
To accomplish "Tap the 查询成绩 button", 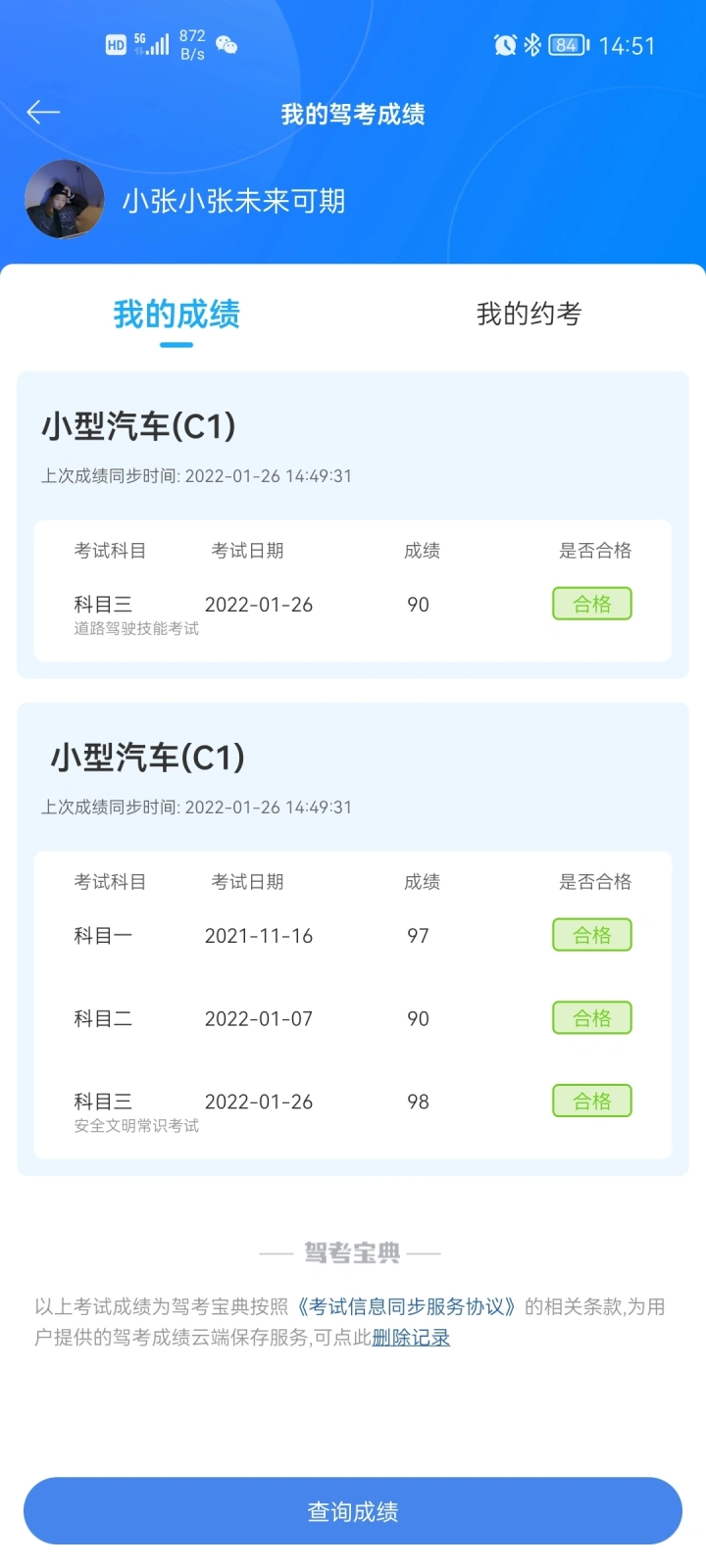I will click(353, 1511).
